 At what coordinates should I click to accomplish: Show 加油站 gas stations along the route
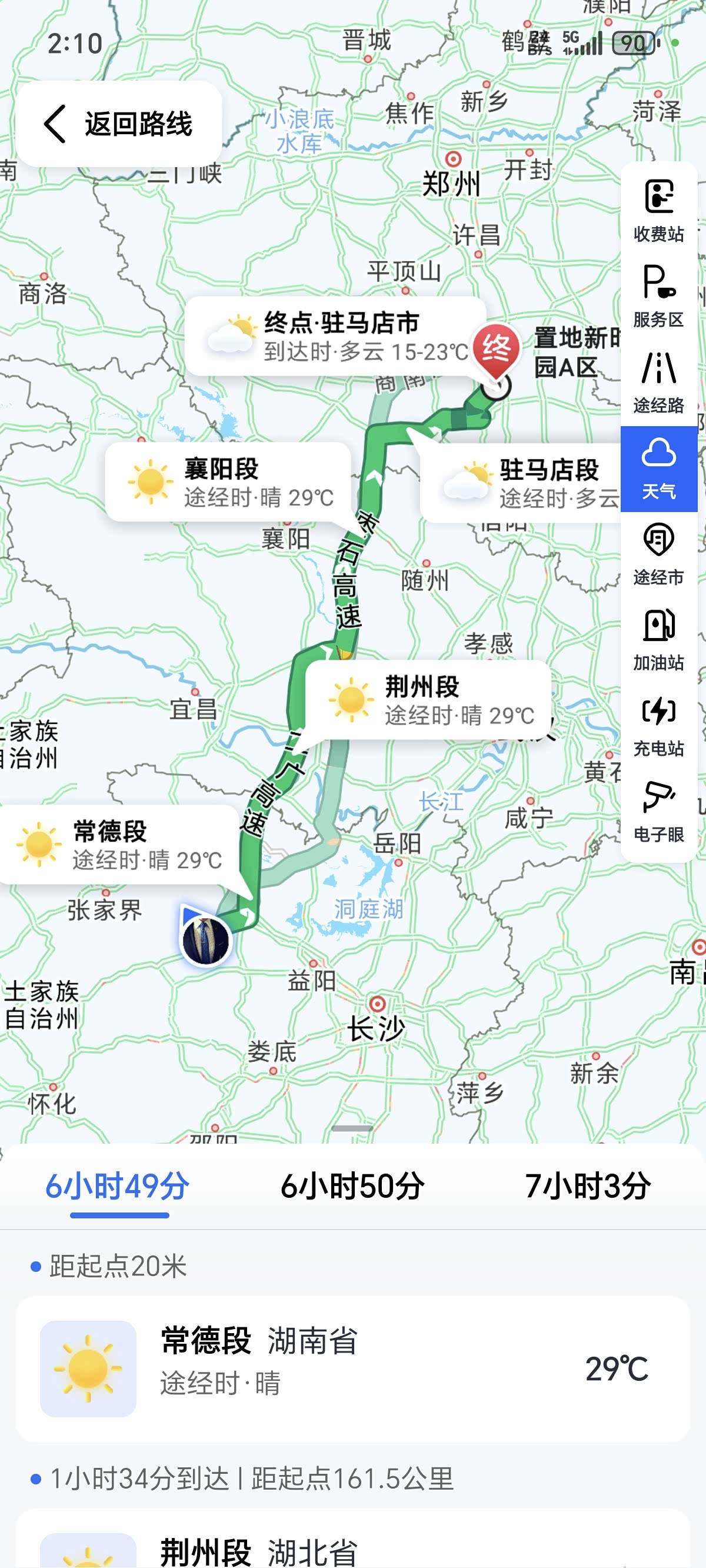pyautogui.click(x=658, y=639)
